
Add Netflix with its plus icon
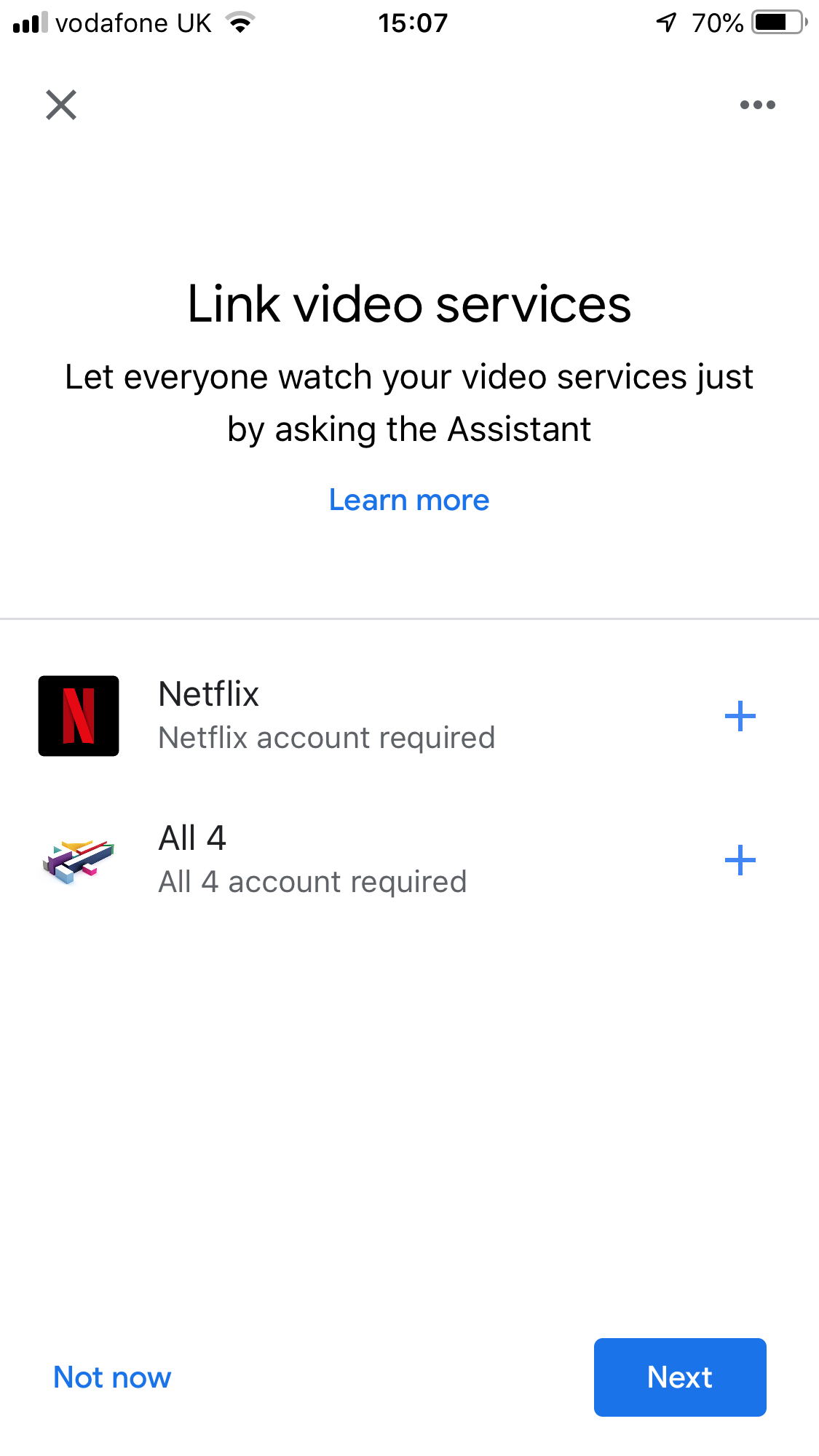tap(740, 716)
